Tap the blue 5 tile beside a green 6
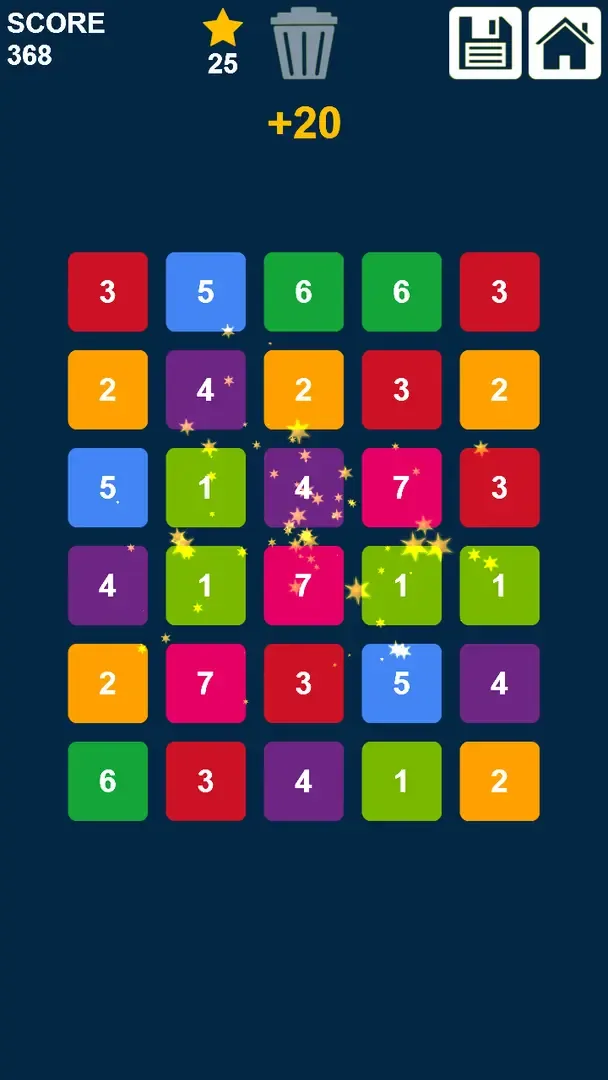The width and height of the screenshot is (608, 1080). (206, 292)
